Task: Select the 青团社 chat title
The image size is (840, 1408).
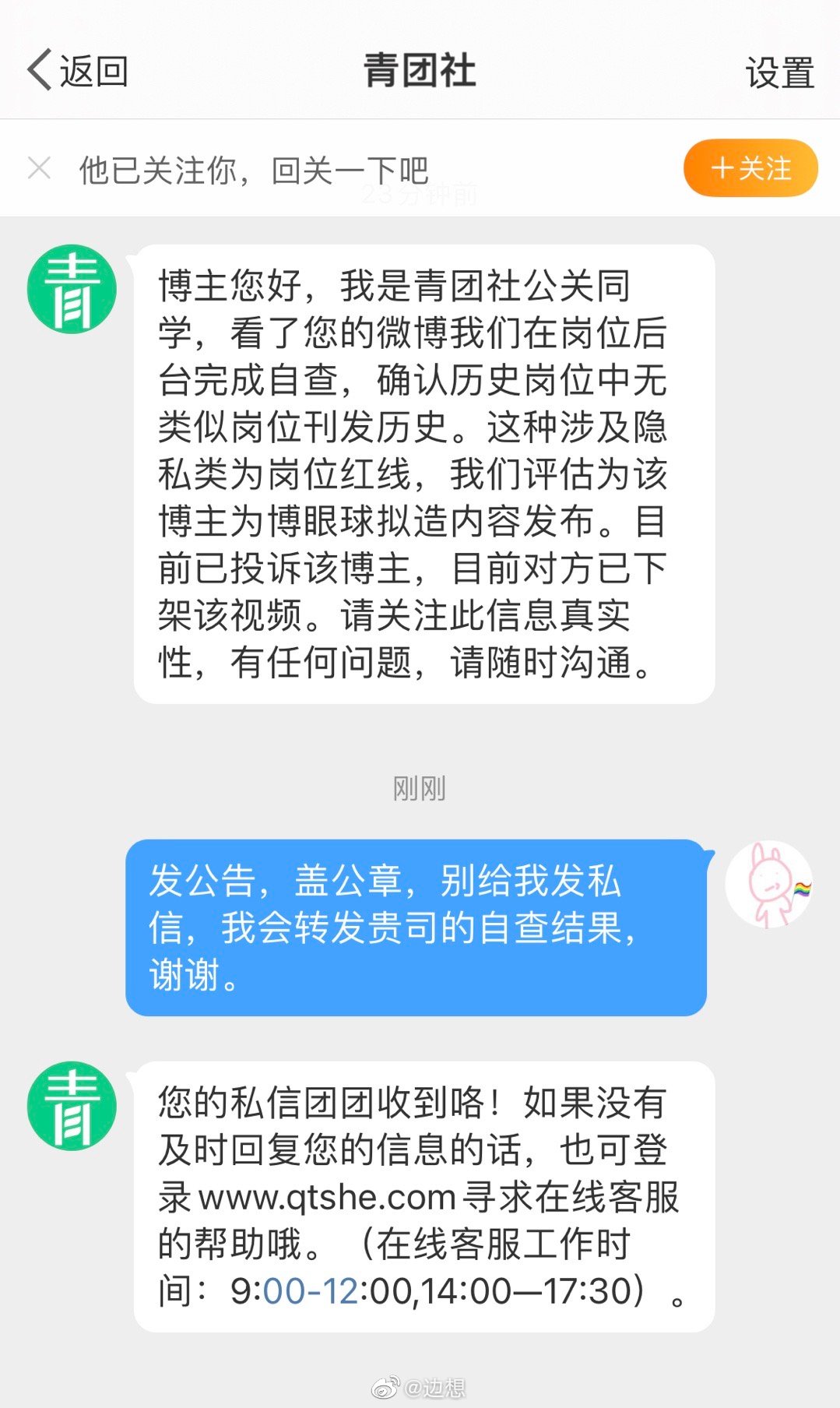Action: click(420, 72)
